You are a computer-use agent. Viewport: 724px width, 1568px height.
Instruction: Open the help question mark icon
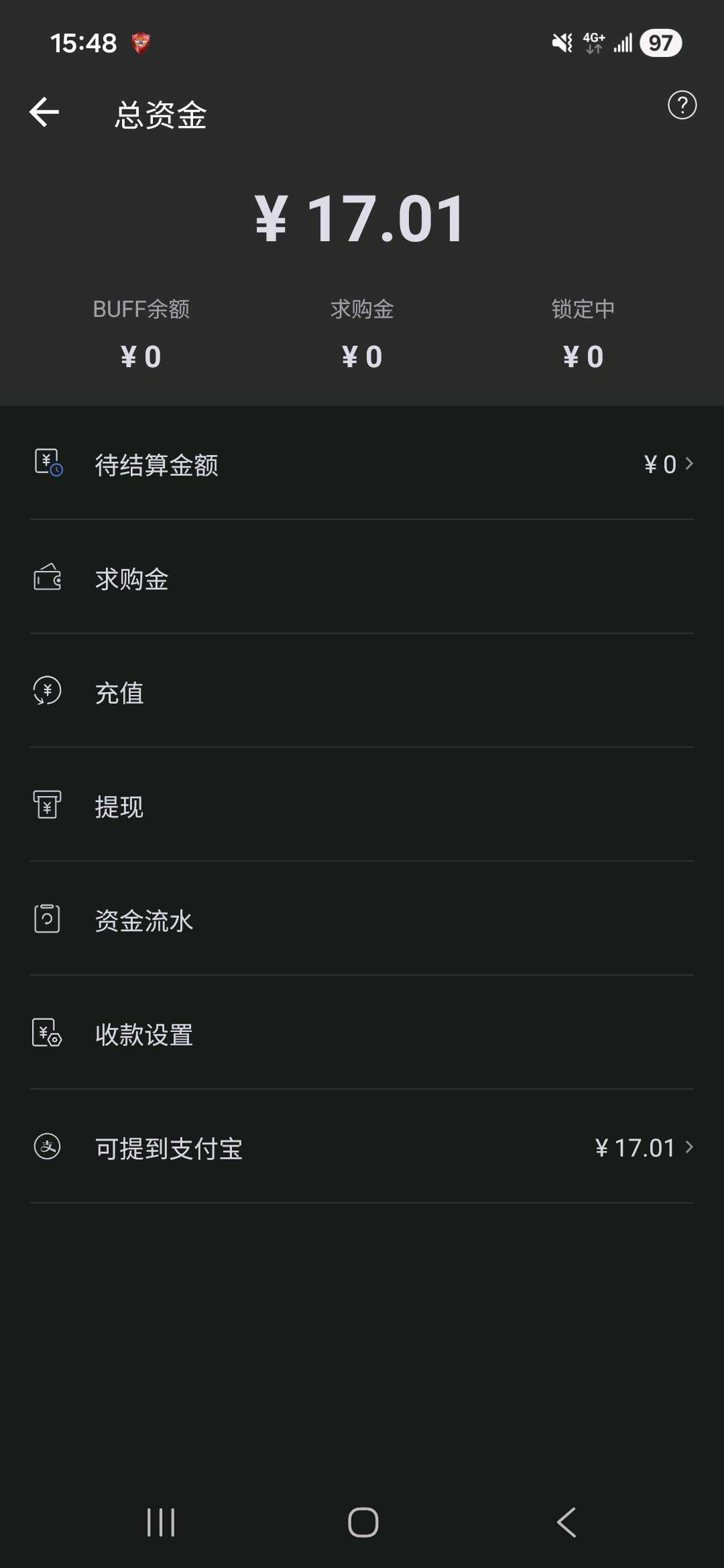(x=682, y=105)
